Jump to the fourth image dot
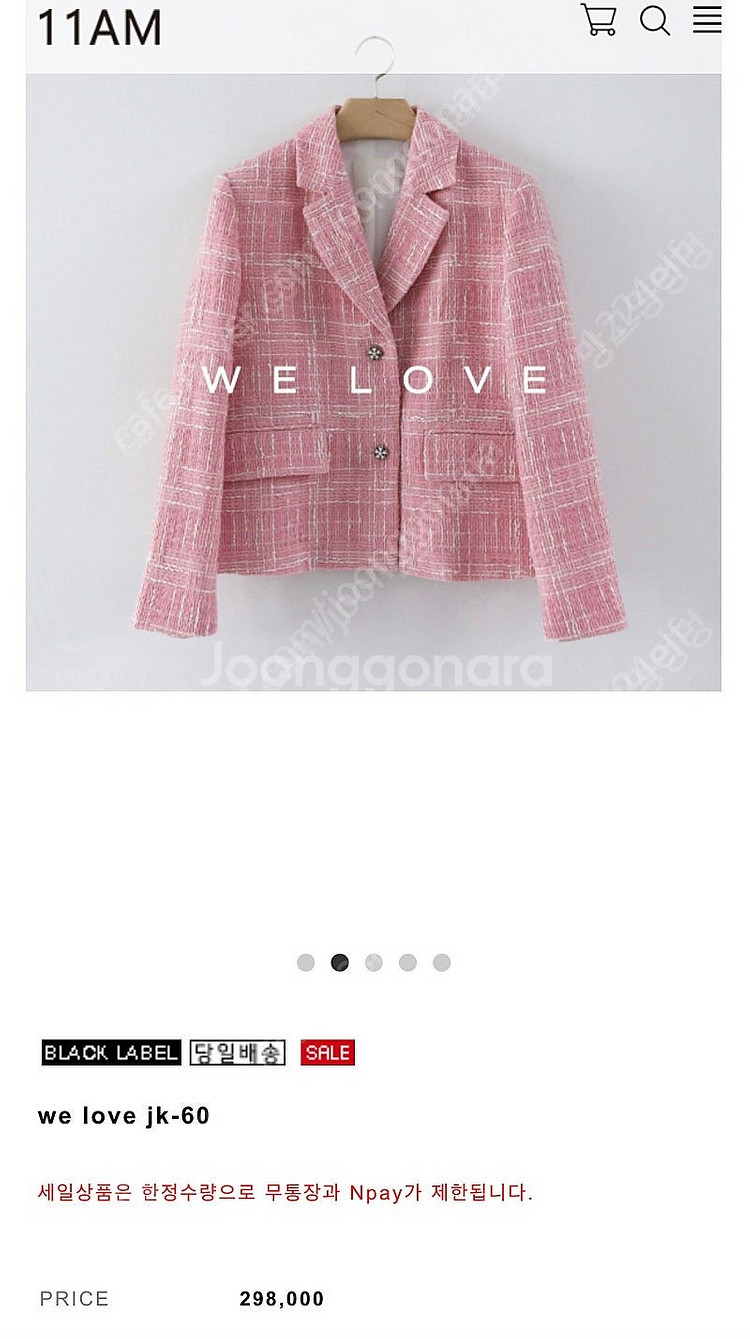 [x=408, y=962]
